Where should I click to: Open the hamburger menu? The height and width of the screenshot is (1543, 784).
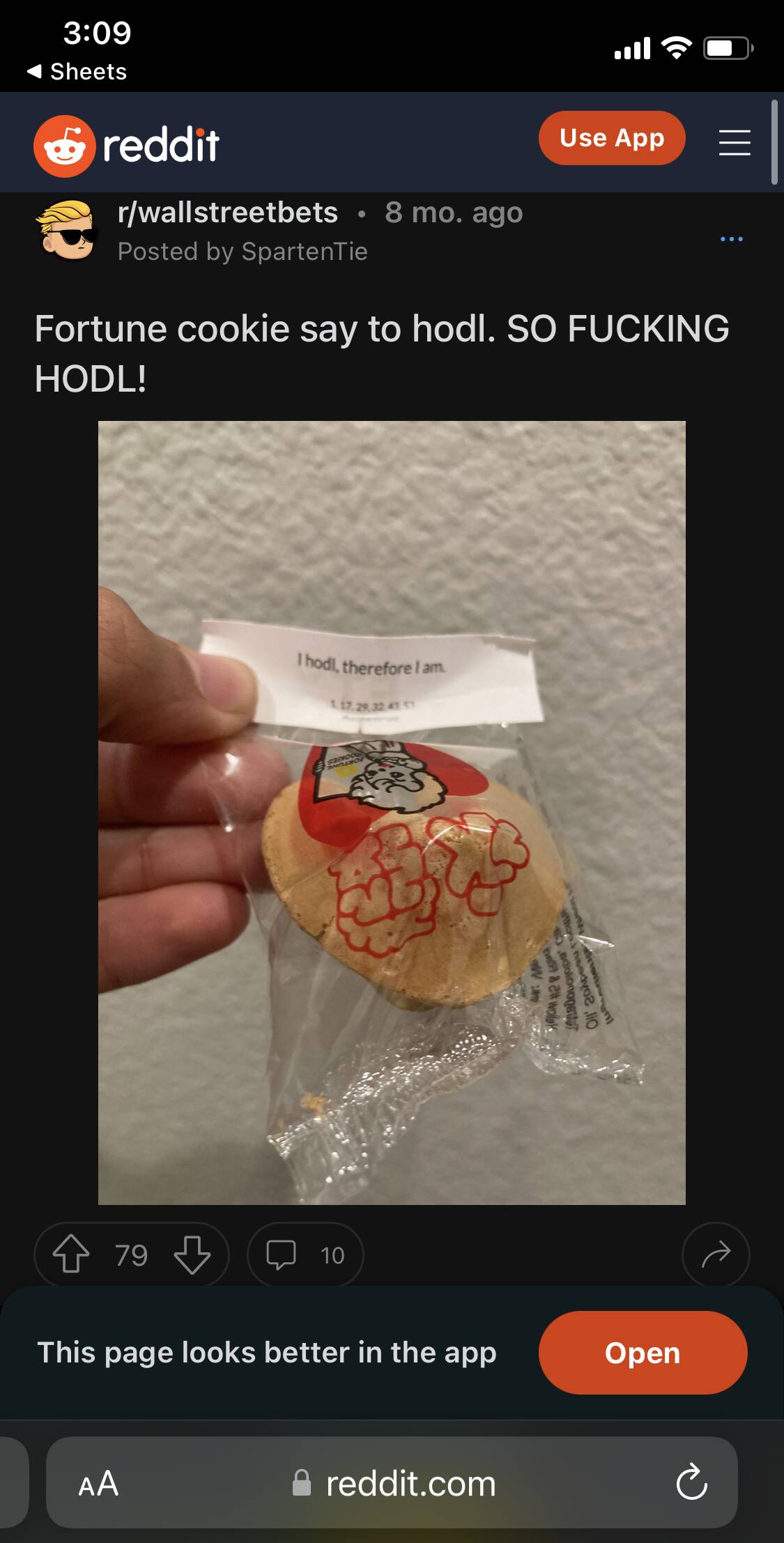(735, 142)
